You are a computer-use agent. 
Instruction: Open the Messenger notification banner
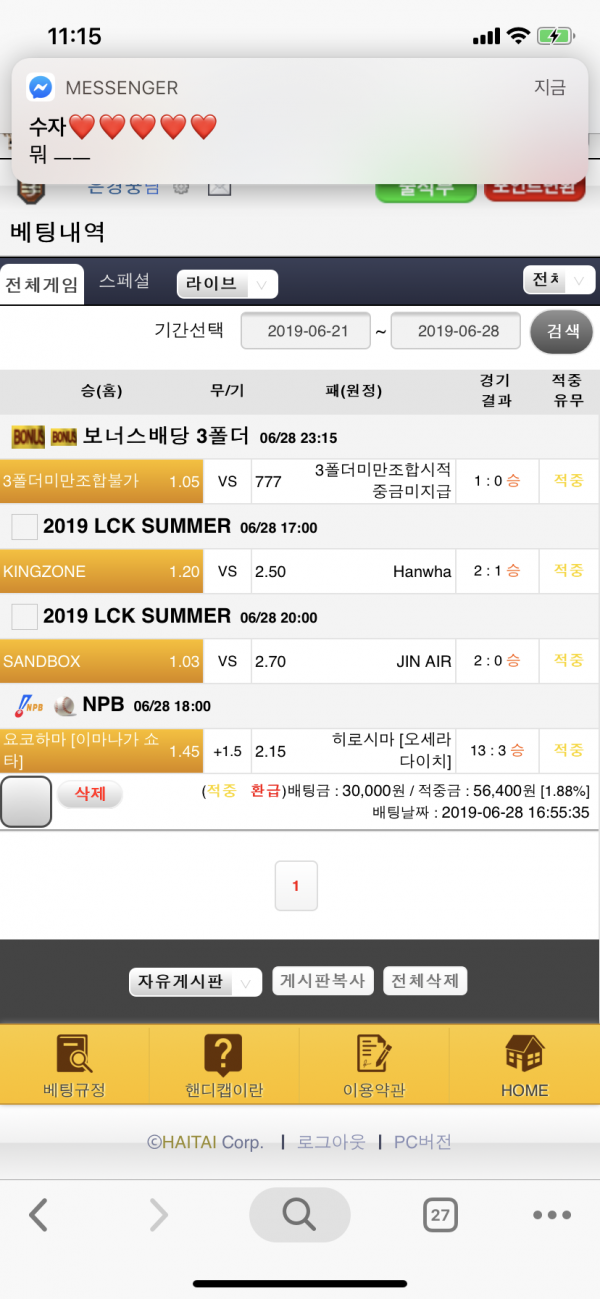coord(300,120)
